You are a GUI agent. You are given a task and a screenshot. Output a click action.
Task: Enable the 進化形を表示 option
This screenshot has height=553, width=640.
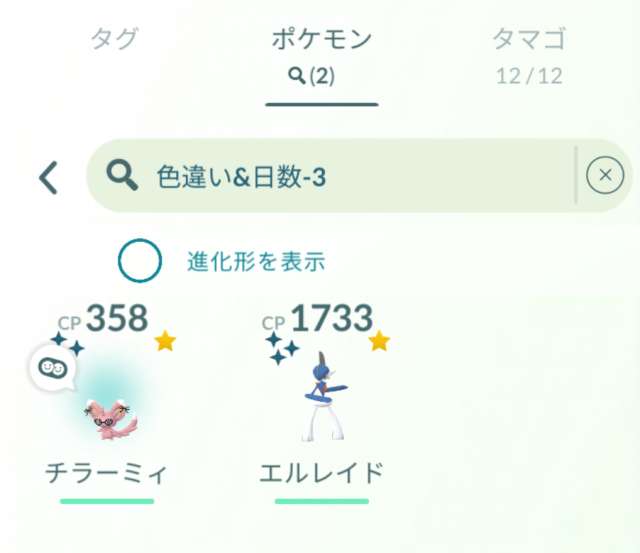tap(140, 262)
